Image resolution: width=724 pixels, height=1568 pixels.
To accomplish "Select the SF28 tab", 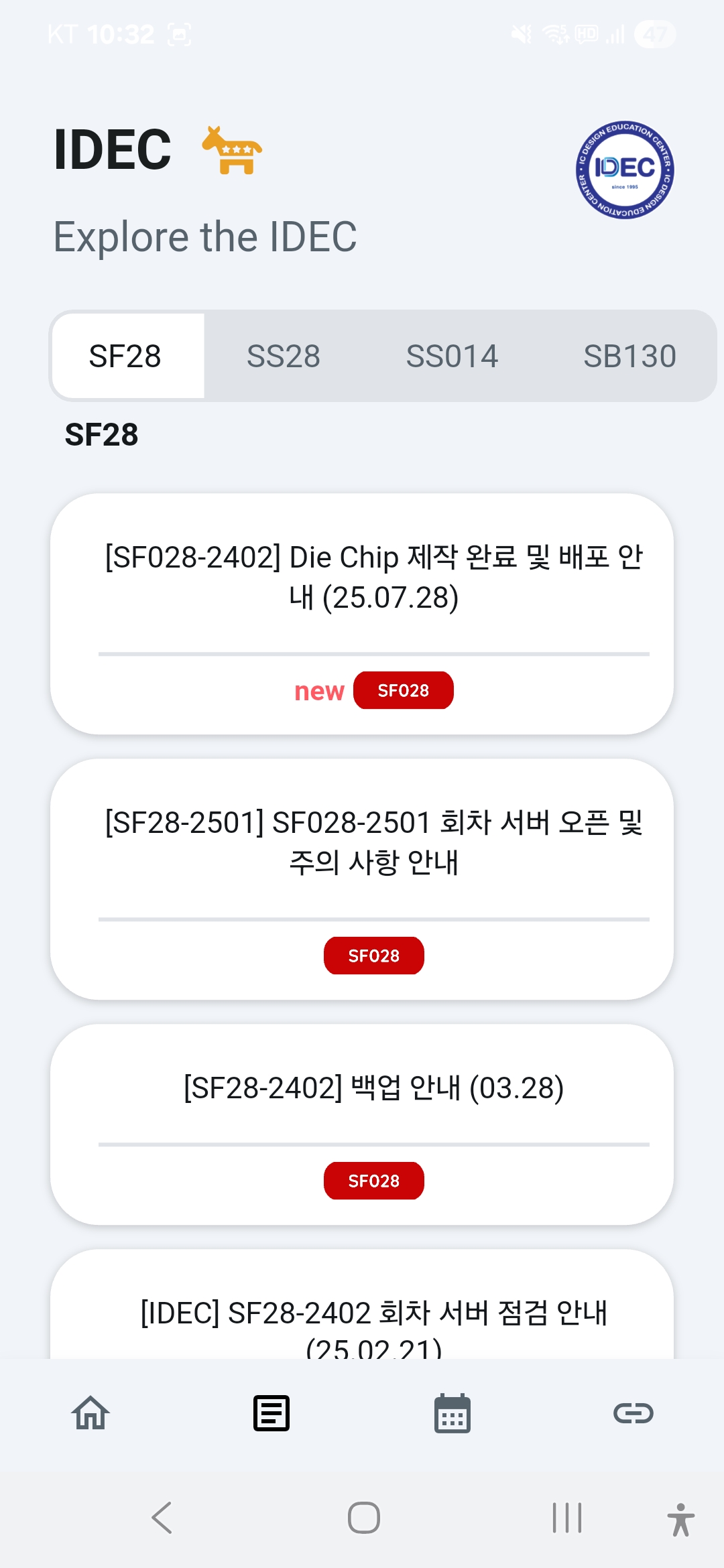I will (125, 356).
